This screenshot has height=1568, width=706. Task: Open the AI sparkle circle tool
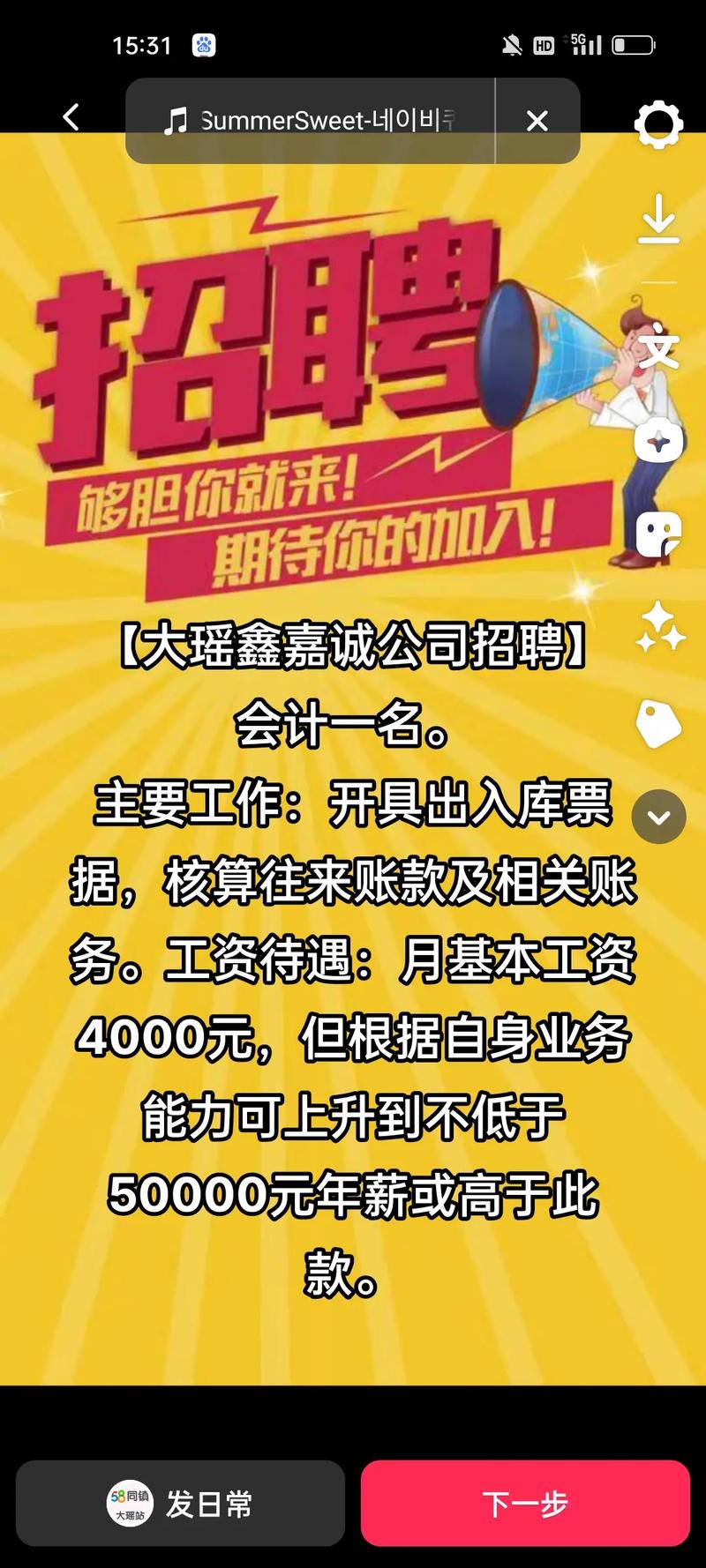pos(658,441)
